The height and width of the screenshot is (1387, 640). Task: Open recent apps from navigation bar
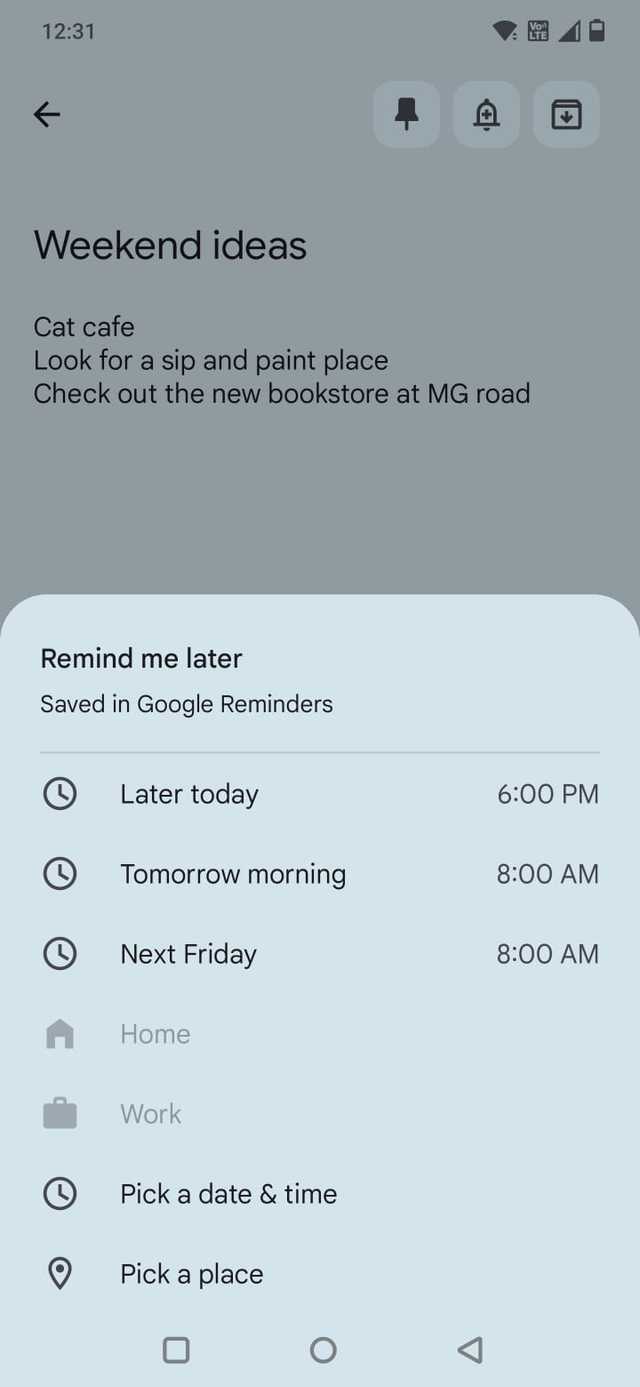click(176, 1350)
